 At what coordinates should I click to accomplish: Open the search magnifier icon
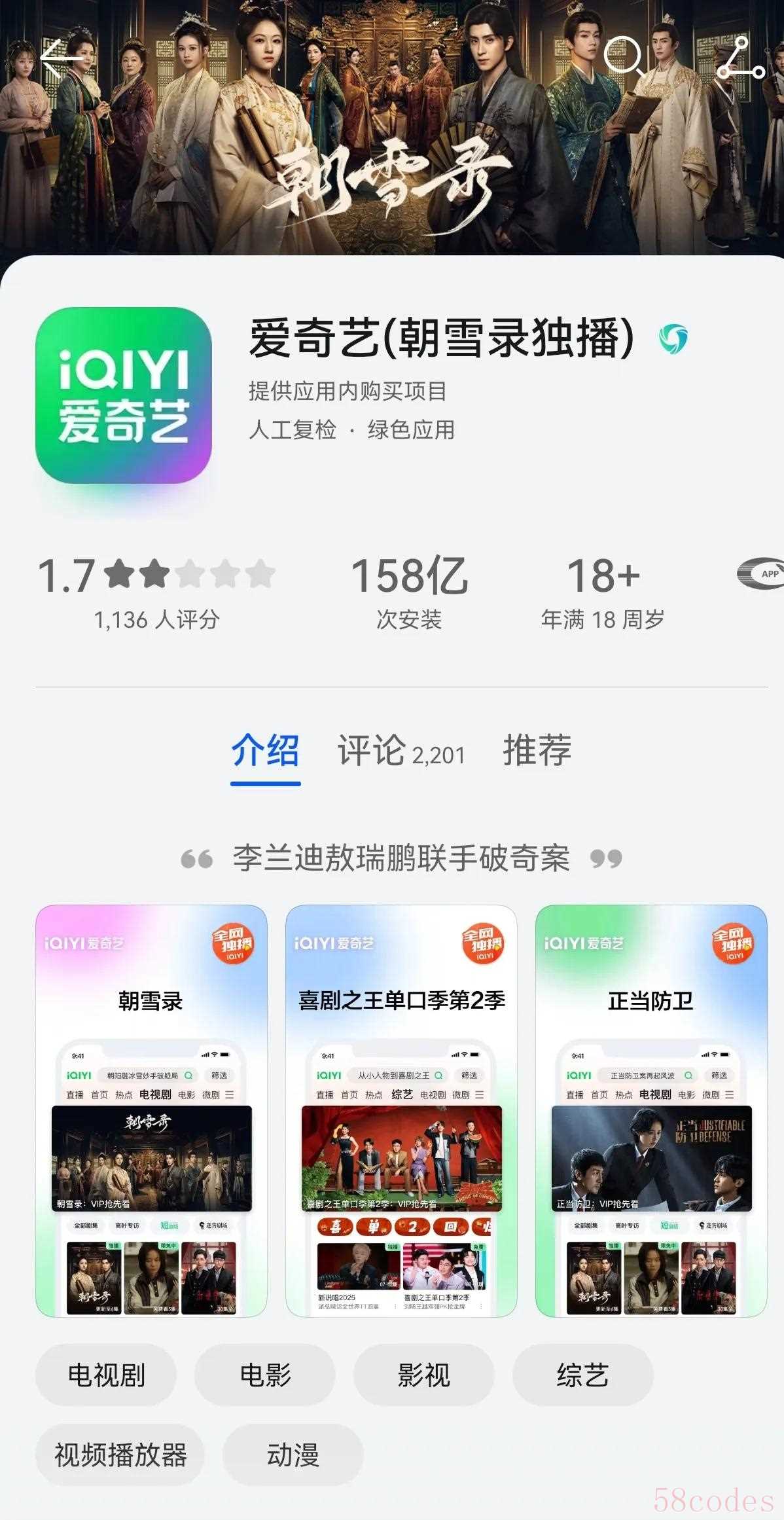tap(624, 58)
